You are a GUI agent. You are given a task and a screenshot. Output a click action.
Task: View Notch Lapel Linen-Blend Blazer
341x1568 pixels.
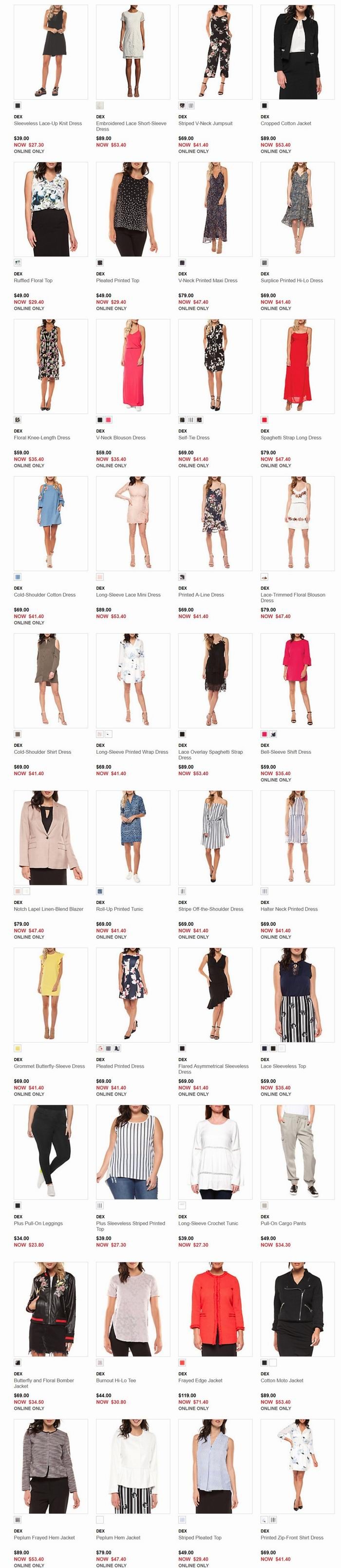pos(48,908)
